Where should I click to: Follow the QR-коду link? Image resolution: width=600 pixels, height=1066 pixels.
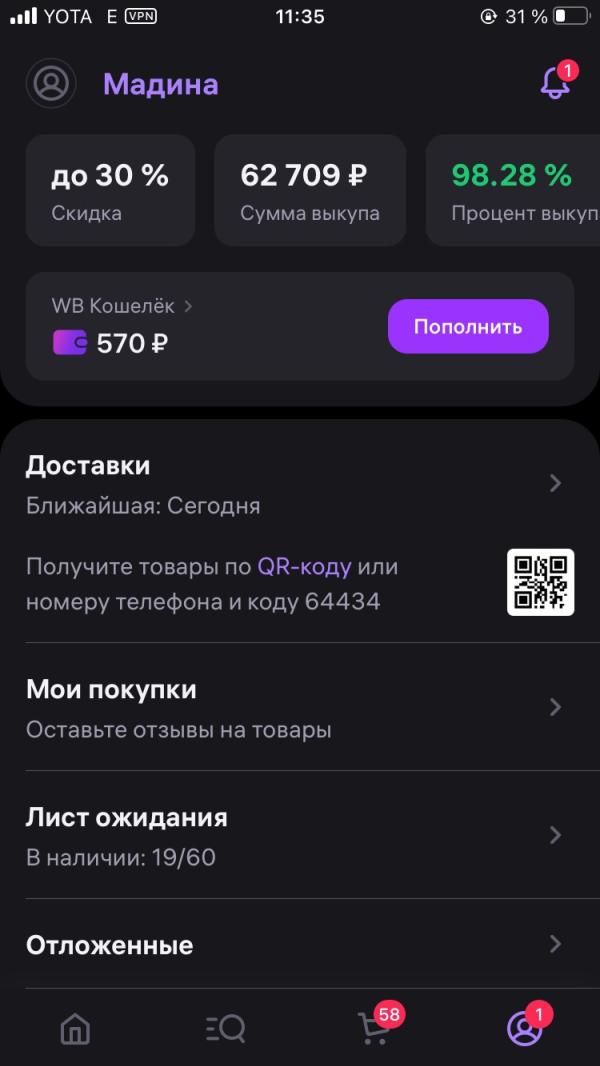(304, 567)
